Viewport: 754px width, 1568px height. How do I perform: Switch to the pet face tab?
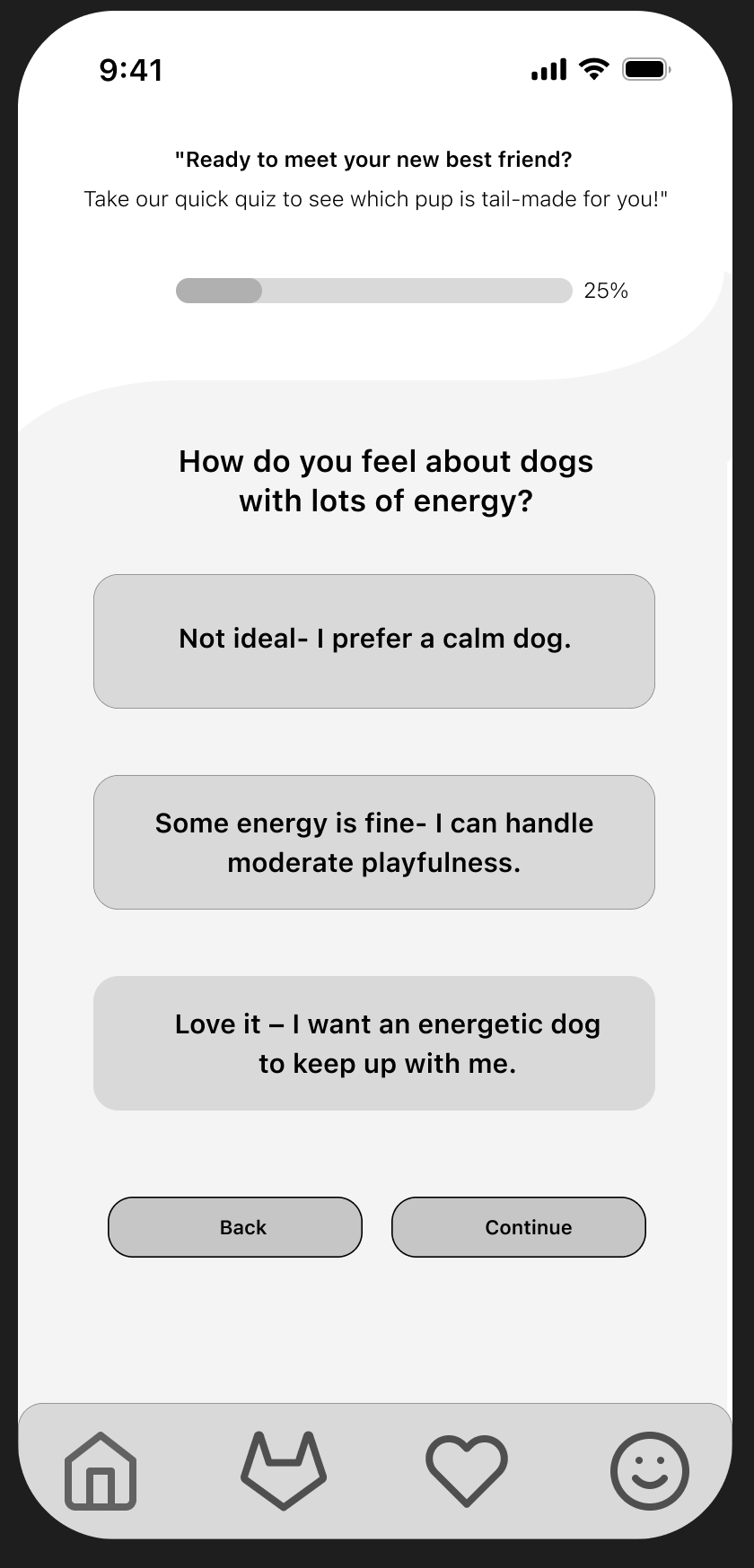(x=284, y=1471)
